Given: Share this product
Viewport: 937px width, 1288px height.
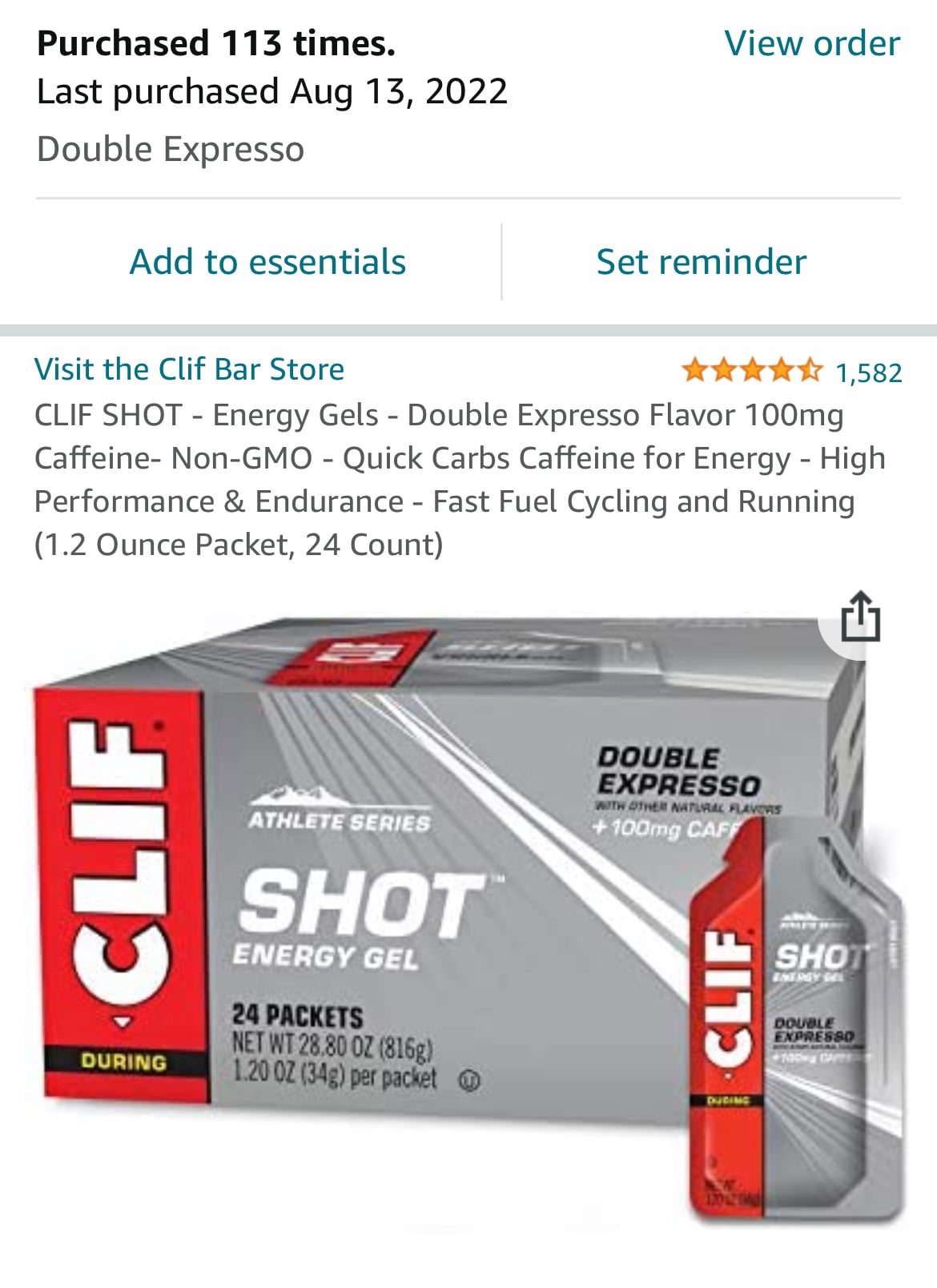Looking at the screenshot, I should (860, 618).
